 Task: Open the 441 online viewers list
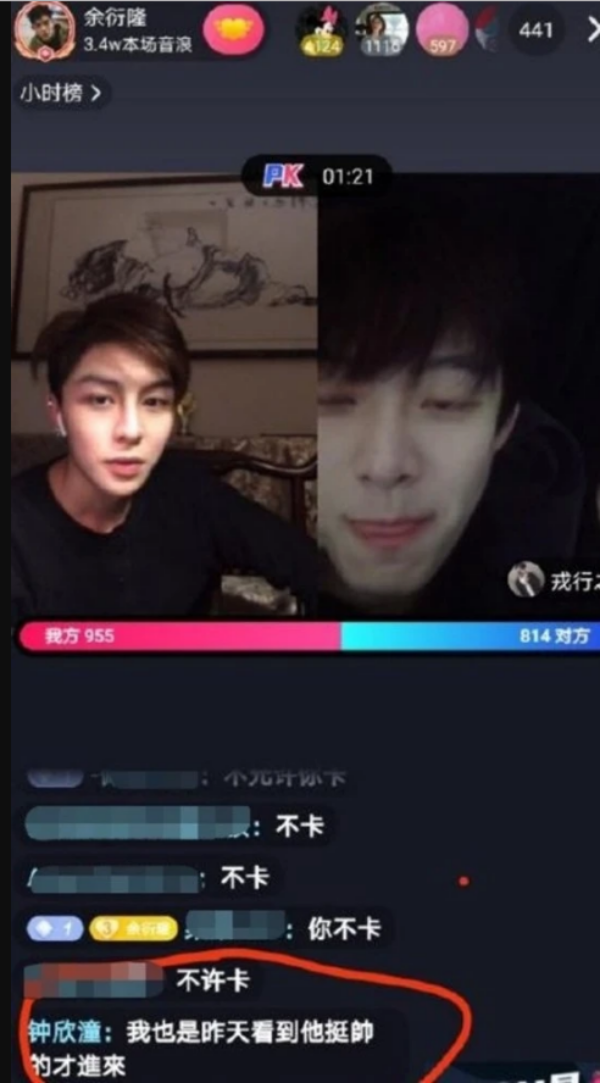535,31
